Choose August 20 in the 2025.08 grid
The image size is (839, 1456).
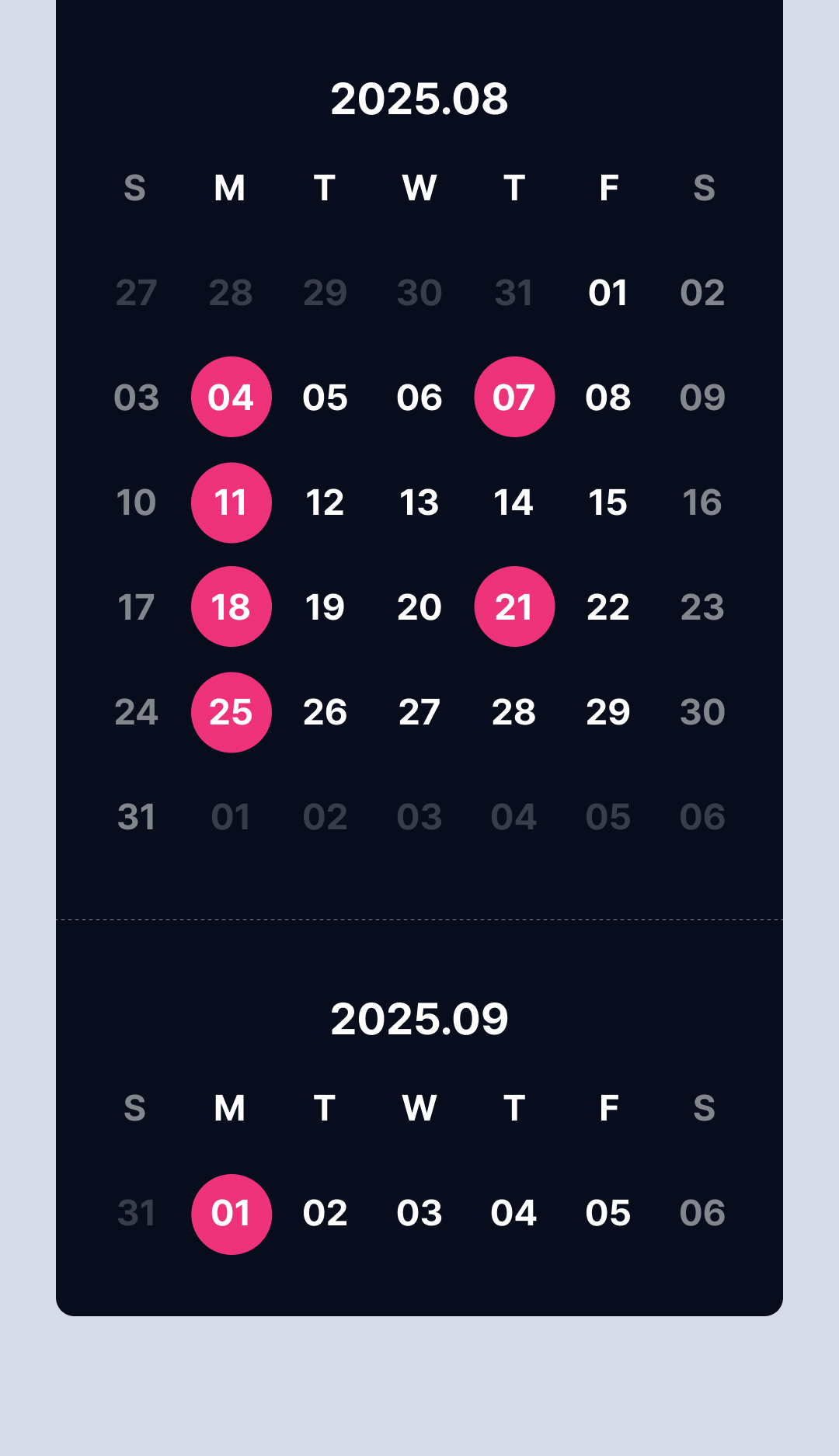419,607
